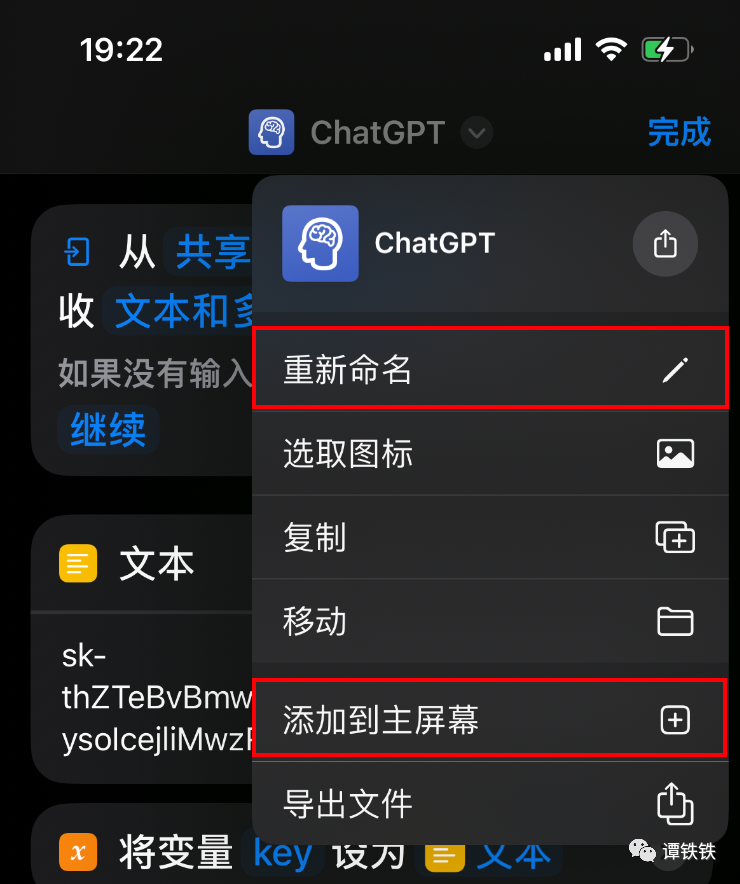Collapse the ChatGPT title dropdown chevron
Image resolution: width=740 pixels, height=884 pixels.
[x=477, y=132]
